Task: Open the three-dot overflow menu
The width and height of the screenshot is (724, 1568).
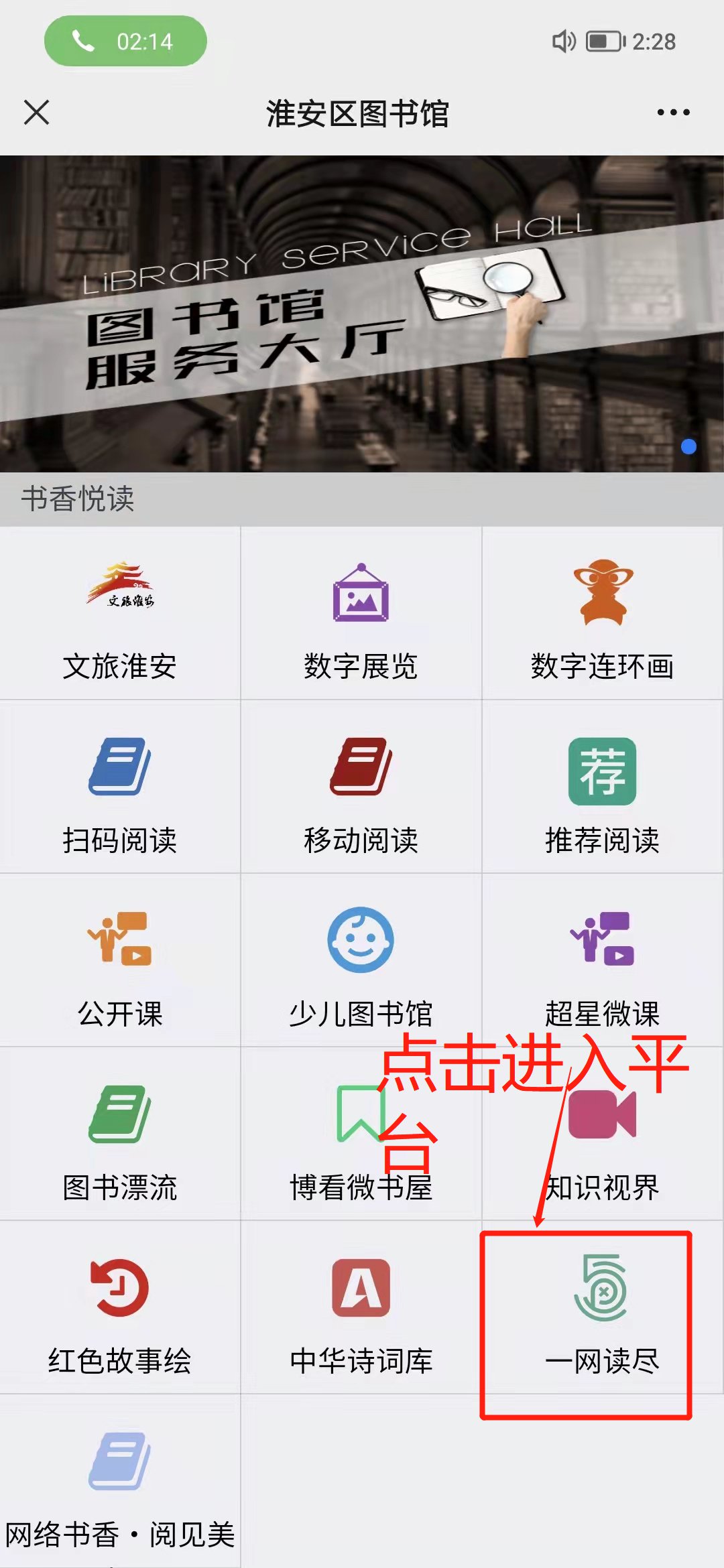Action: [x=673, y=113]
